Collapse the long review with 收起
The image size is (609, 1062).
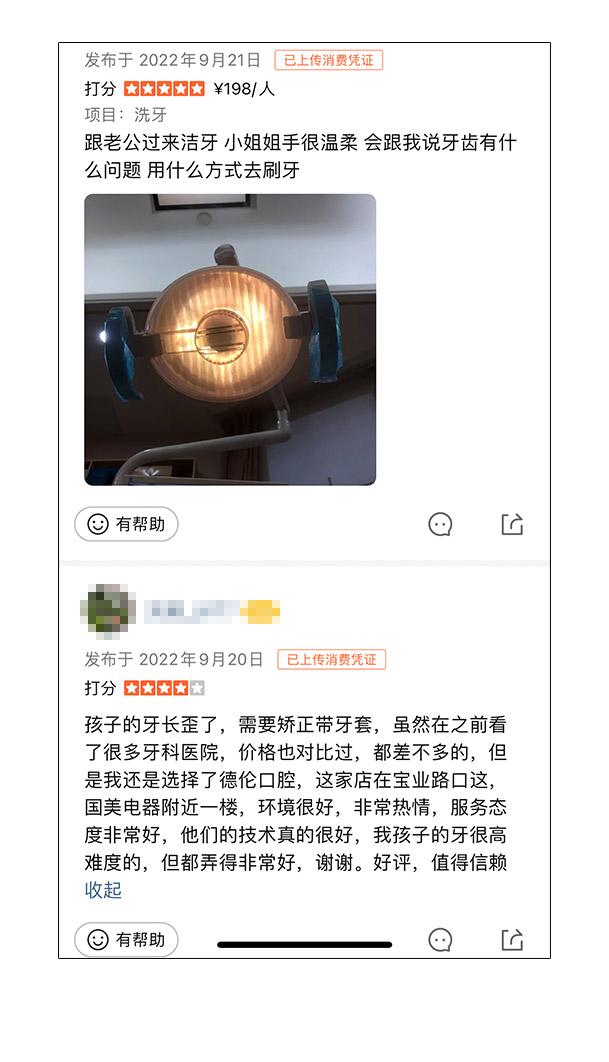pyautogui.click(x=103, y=890)
